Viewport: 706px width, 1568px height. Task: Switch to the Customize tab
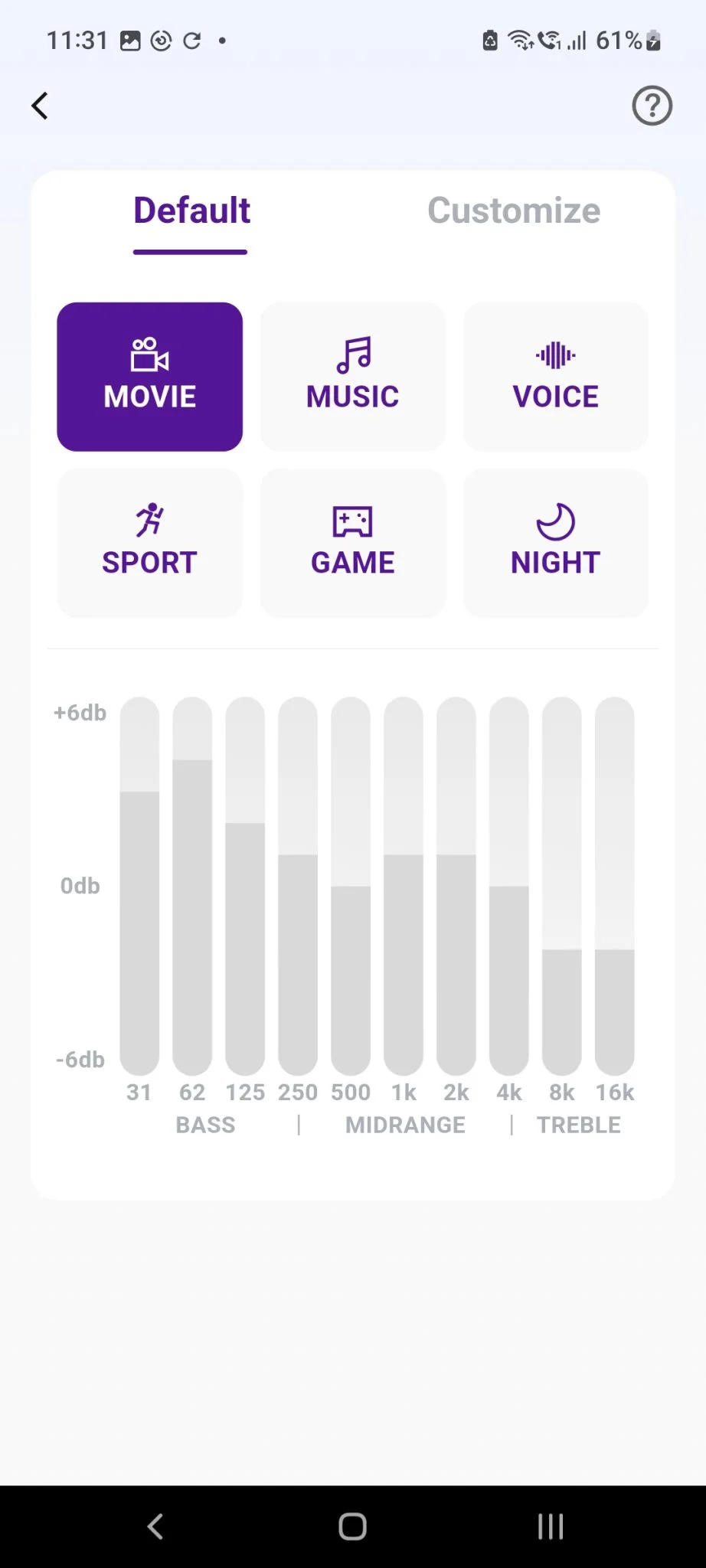(513, 211)
